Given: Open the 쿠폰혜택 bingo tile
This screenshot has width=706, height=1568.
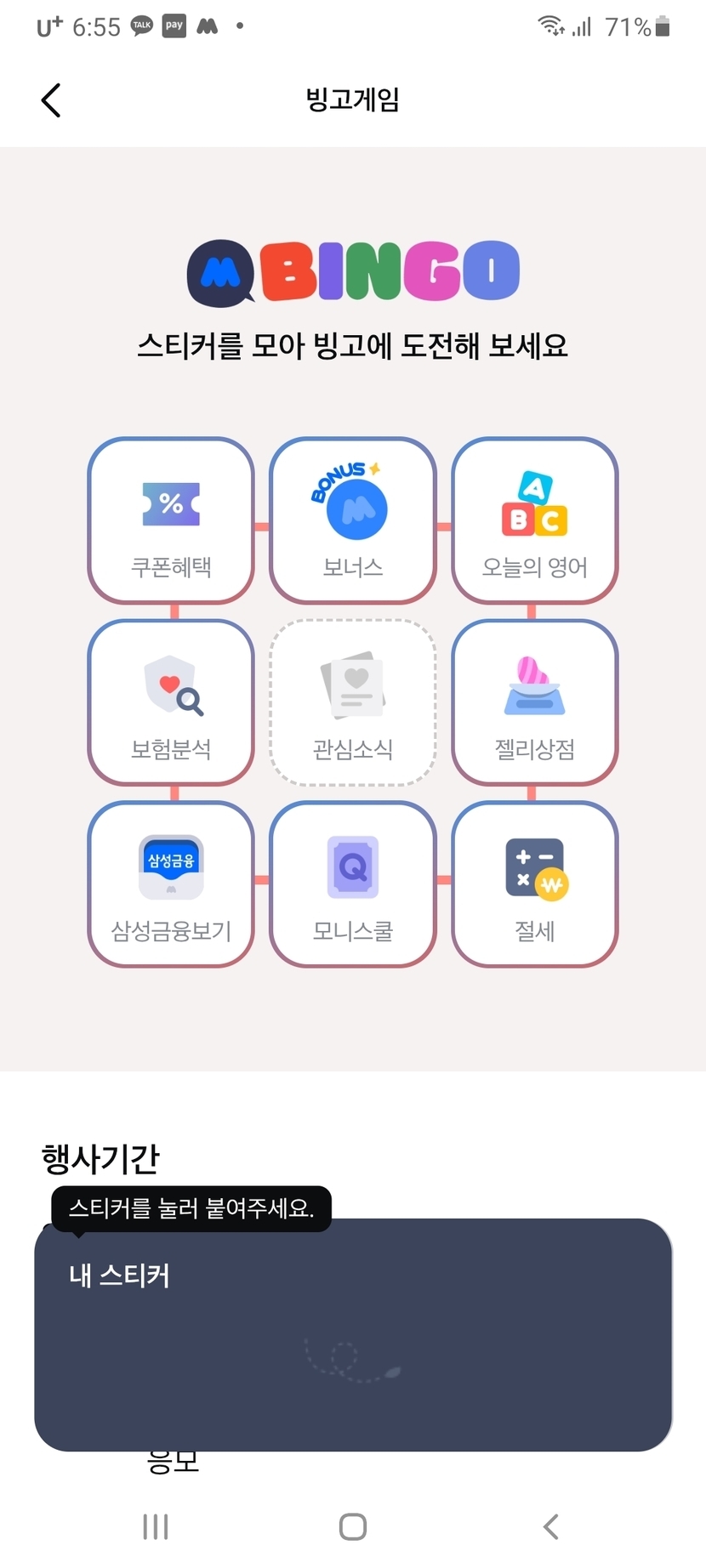Looking at the screenshot, I should (x=171, y=520).
